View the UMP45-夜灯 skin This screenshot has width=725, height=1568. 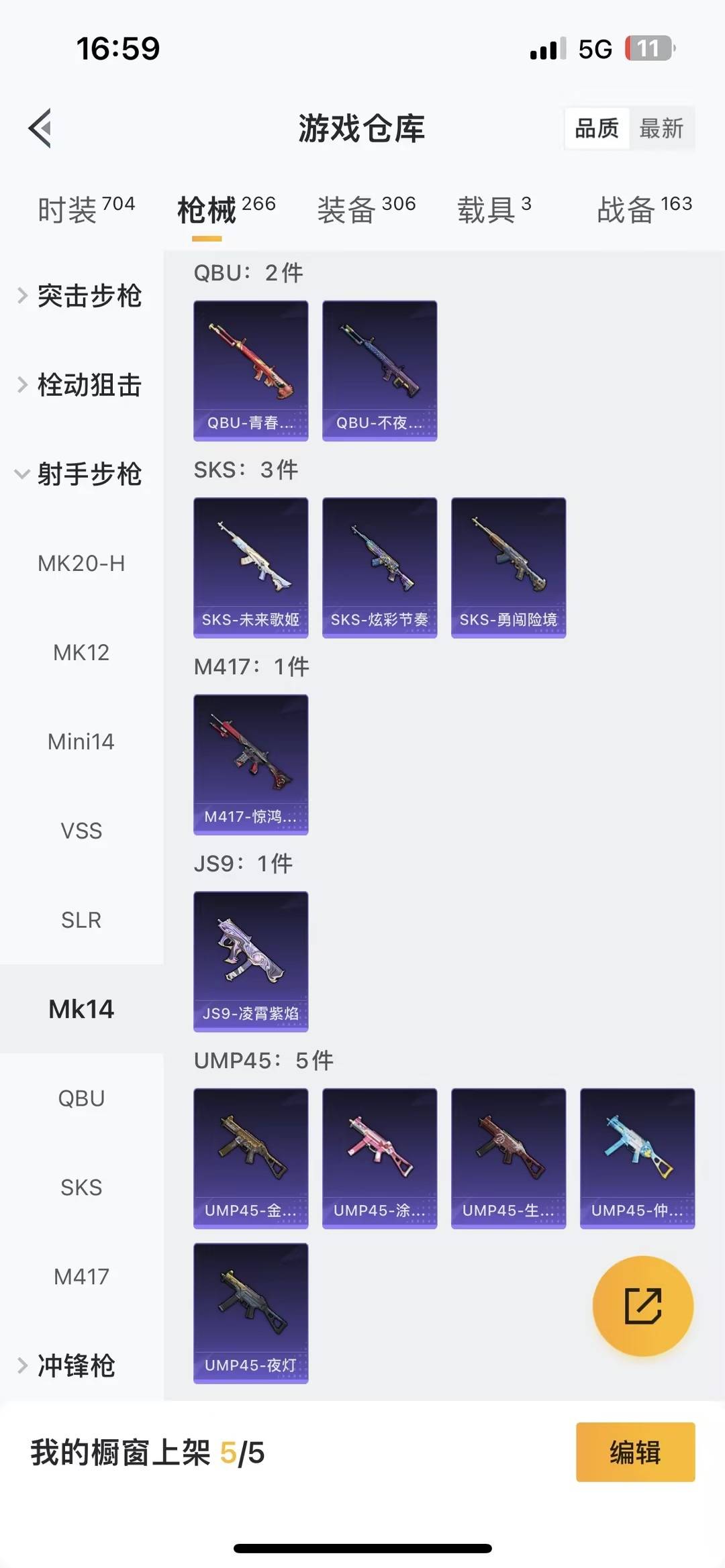pyautogui.click(x=250, y=1312)
